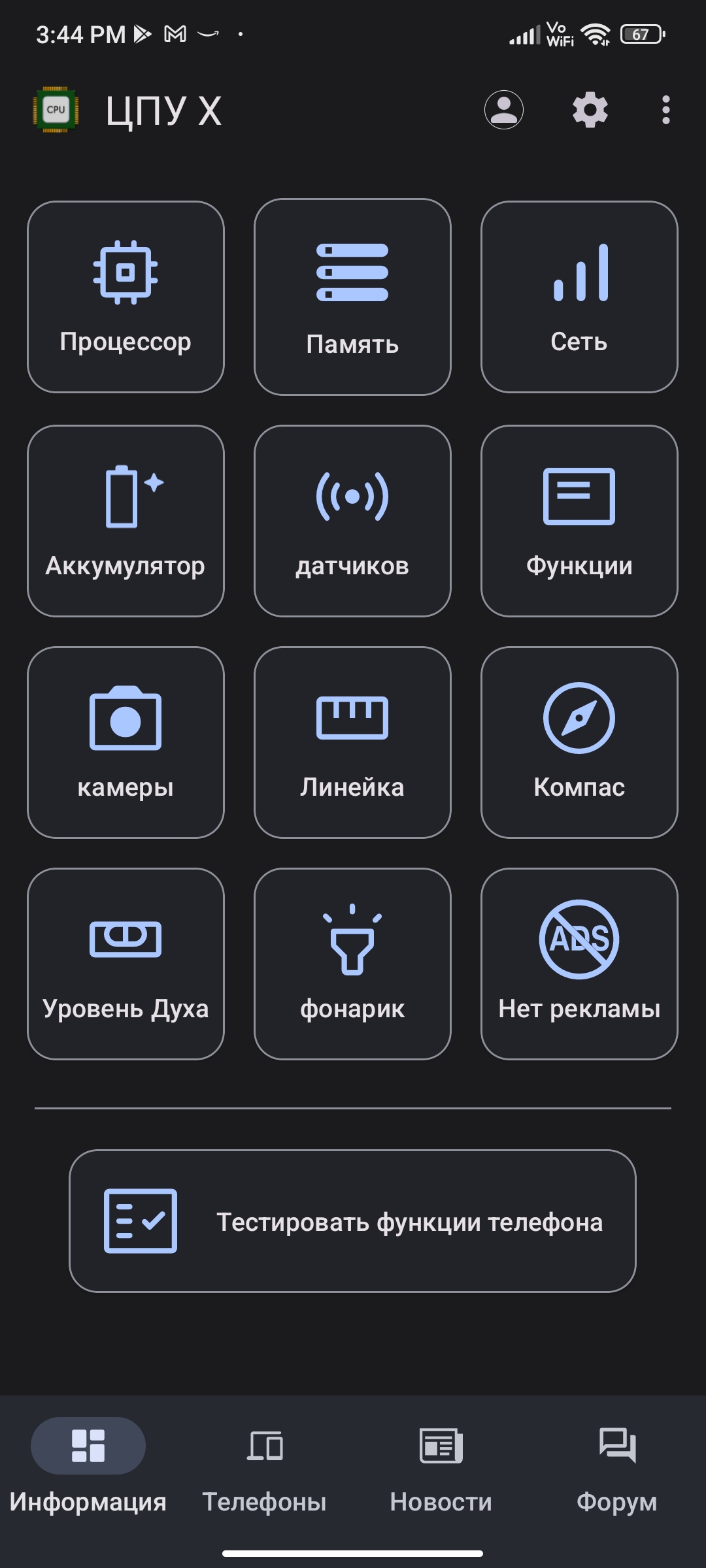The width and height of the screenshot is (706, 1568).
Task: Turn on the фонарик tile
Action: point(352,964)
